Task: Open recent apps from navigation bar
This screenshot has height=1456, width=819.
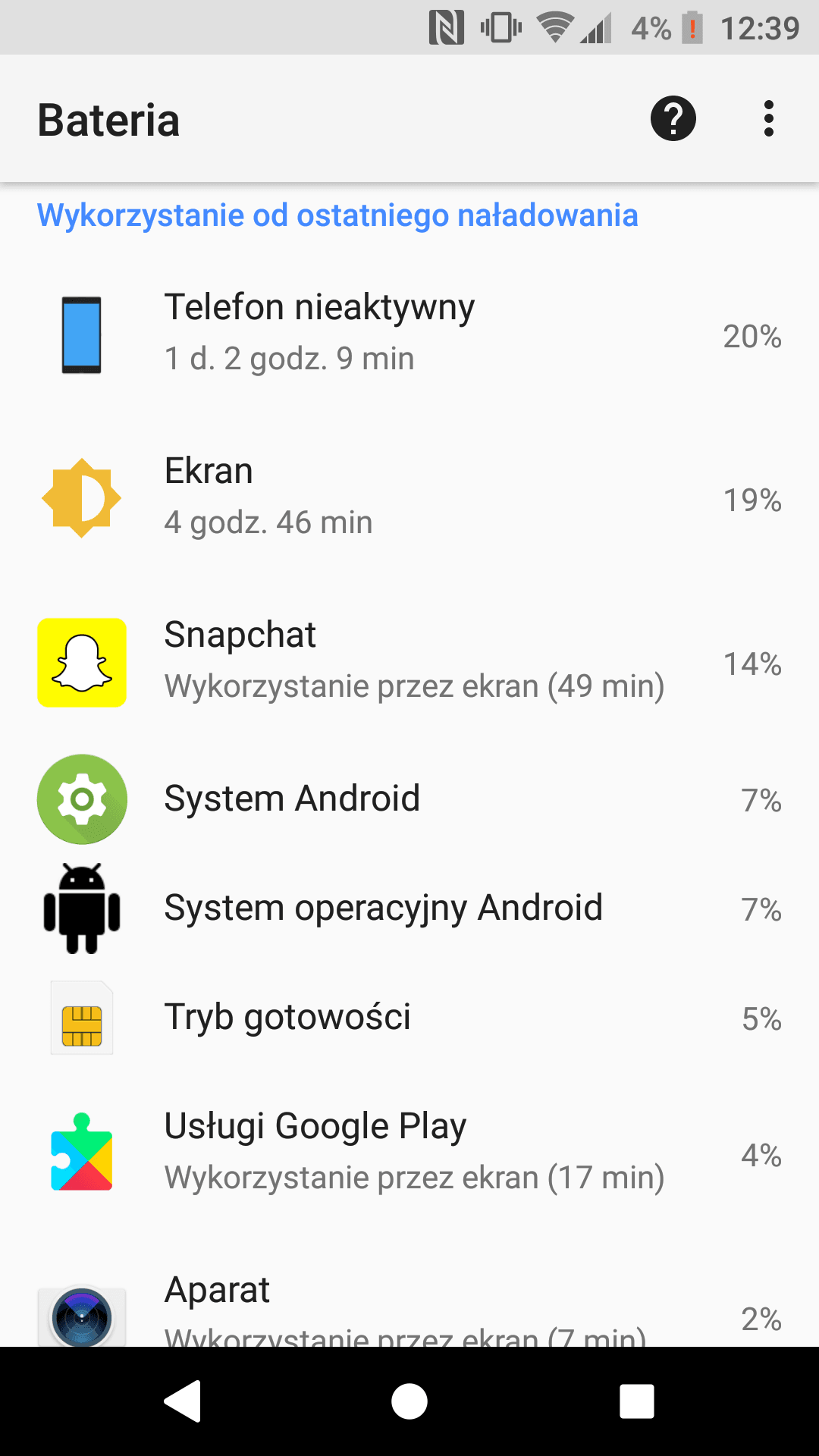Action: (637, 1401)
